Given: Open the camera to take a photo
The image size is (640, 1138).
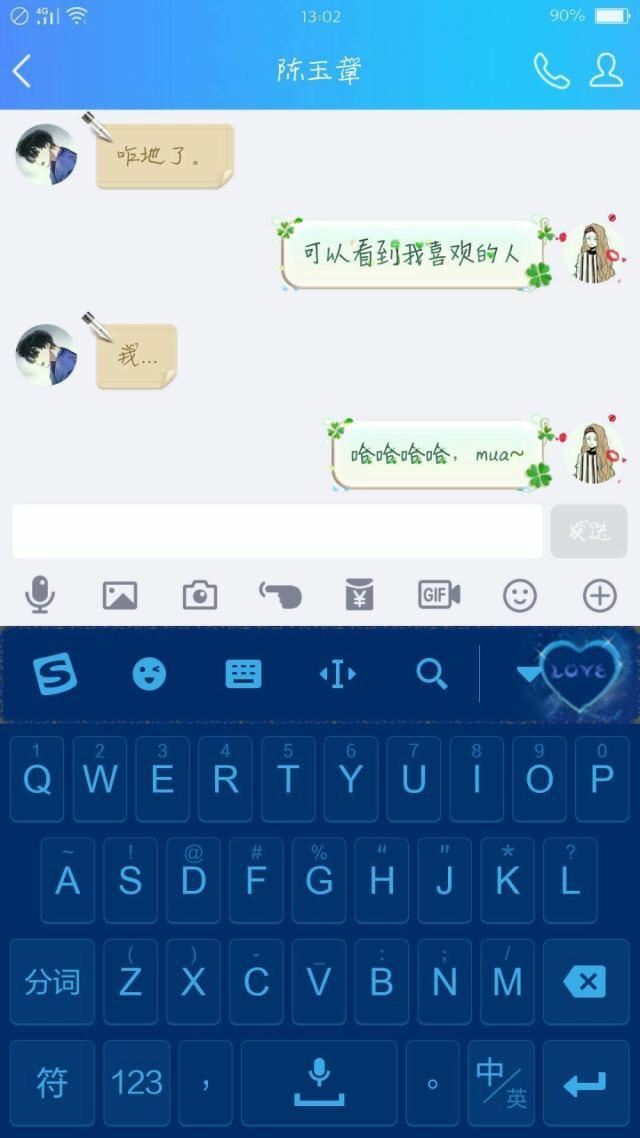Looking at the screenshot, I should 200,596.
